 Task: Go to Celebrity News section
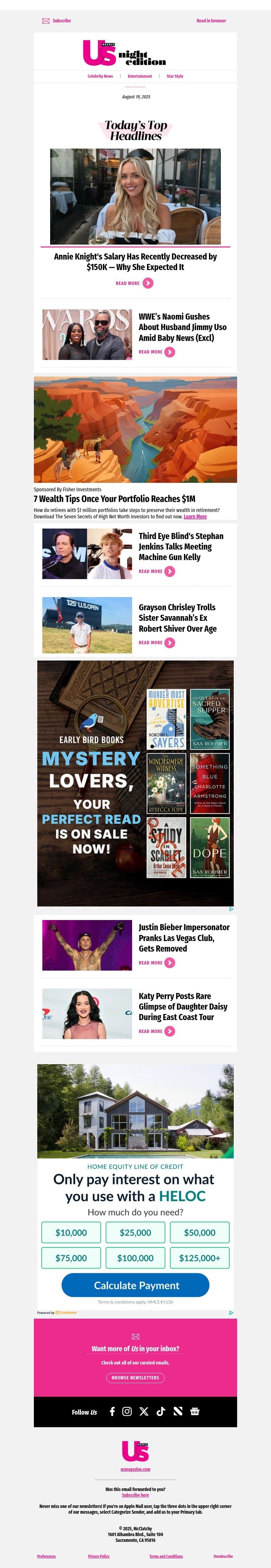[x=100, y=76]
